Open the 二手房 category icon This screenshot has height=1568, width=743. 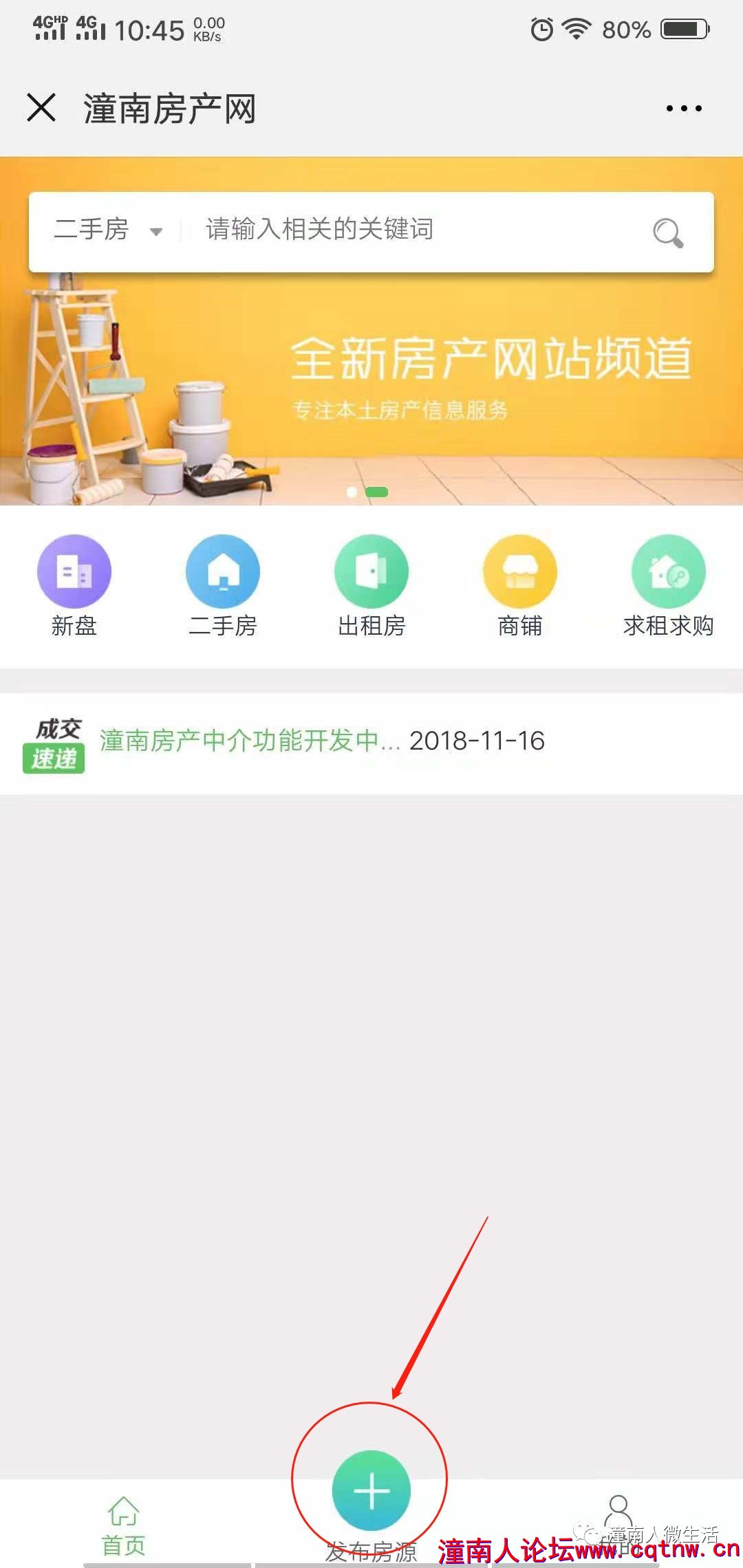coord(223,585)
